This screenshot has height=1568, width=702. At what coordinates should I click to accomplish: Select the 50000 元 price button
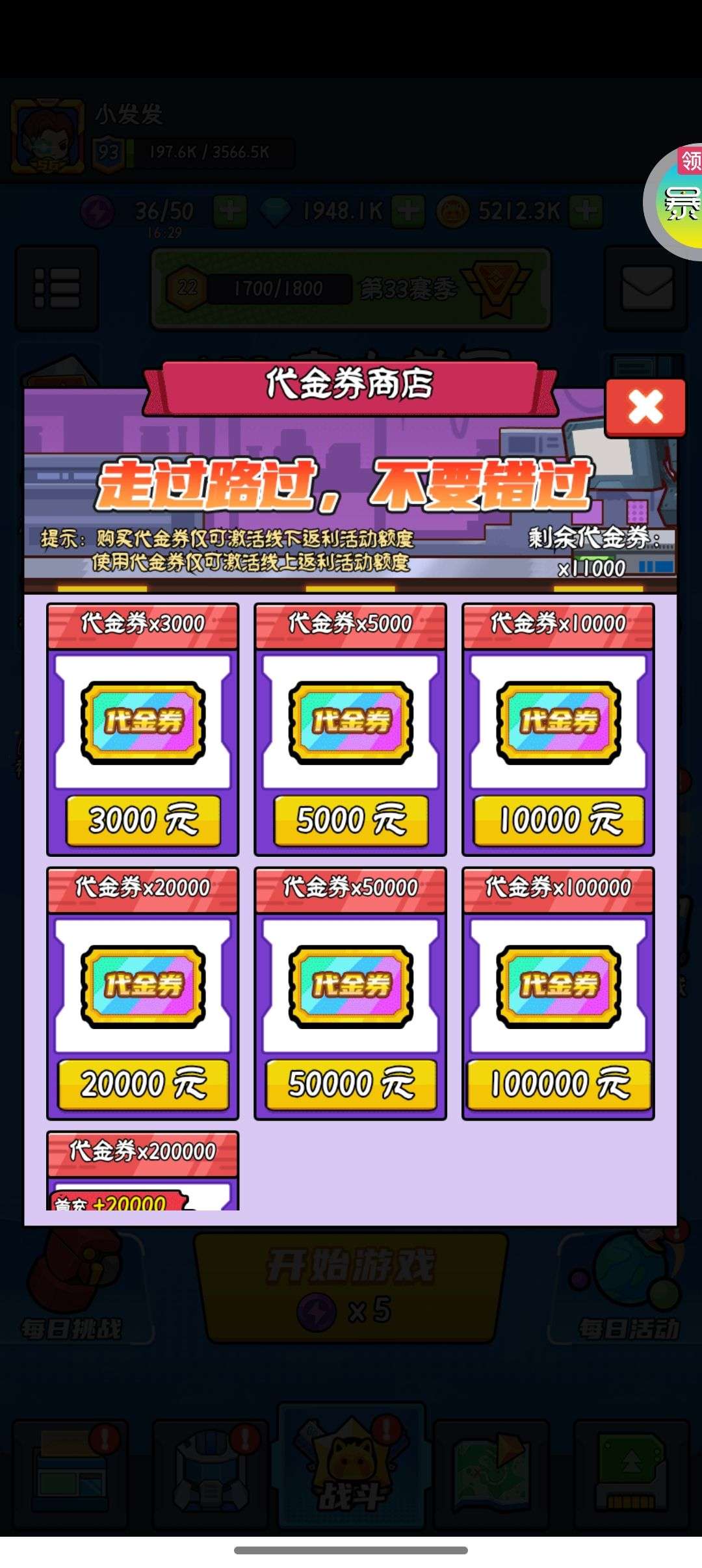[x=351, y=1084]
